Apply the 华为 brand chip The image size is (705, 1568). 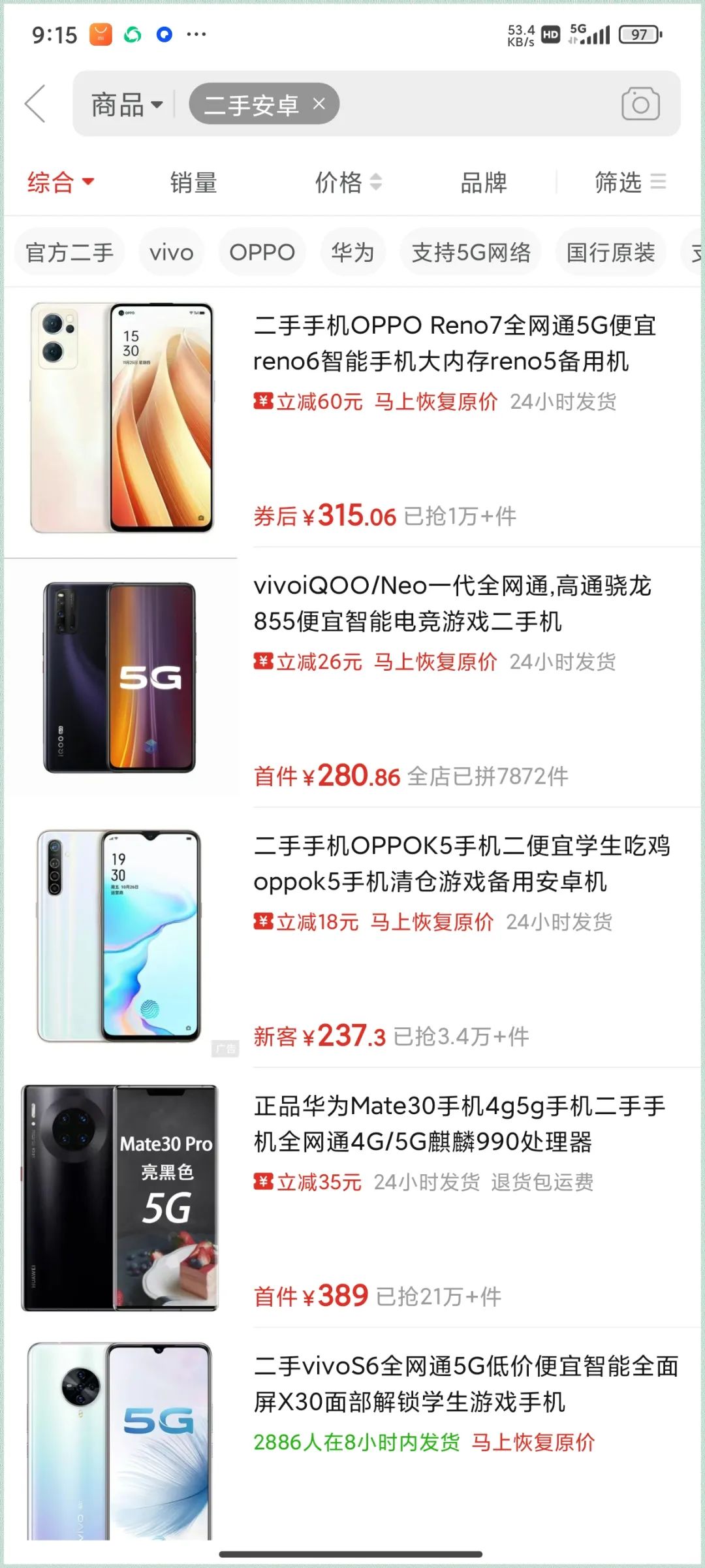point(352,252)
